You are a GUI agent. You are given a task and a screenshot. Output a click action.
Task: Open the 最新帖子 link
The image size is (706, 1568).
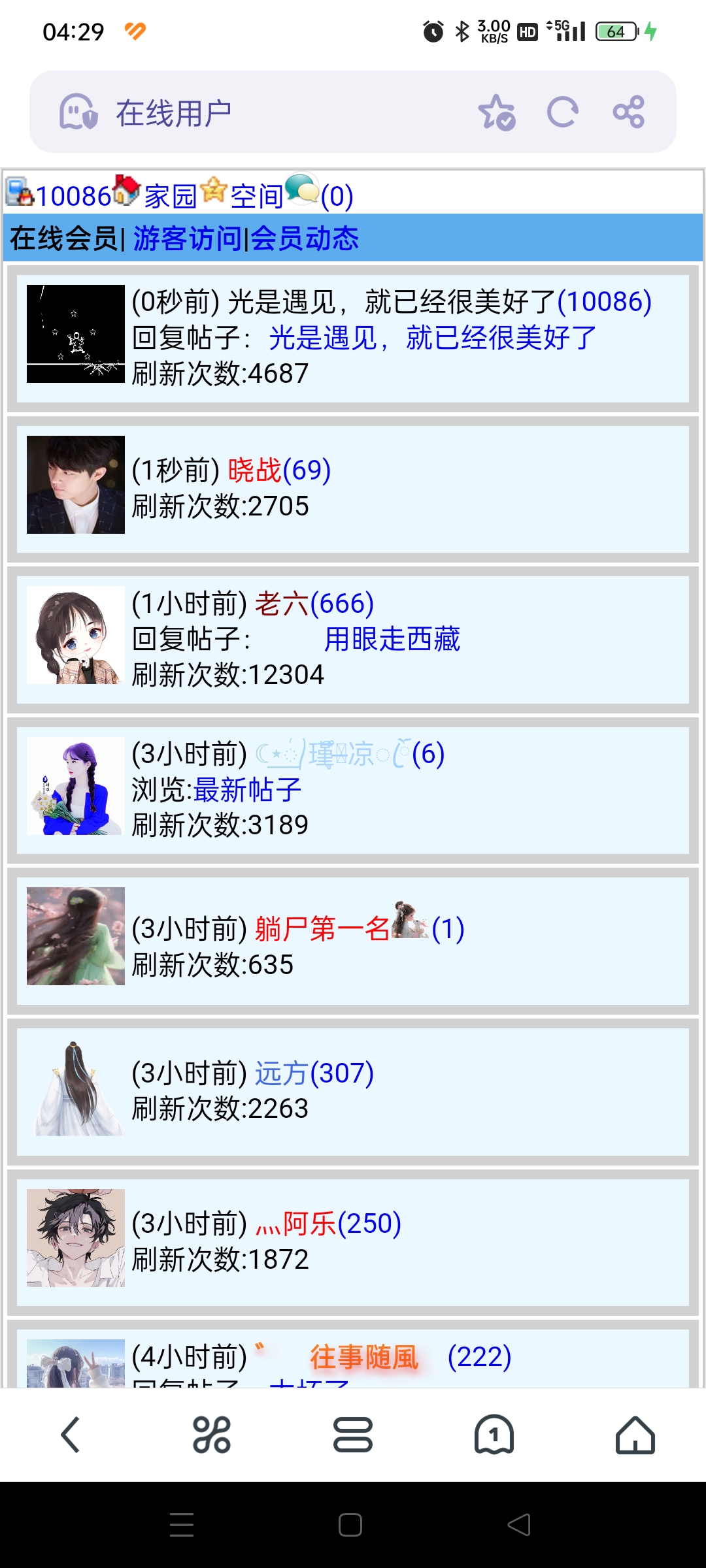(x=247, y=790)
